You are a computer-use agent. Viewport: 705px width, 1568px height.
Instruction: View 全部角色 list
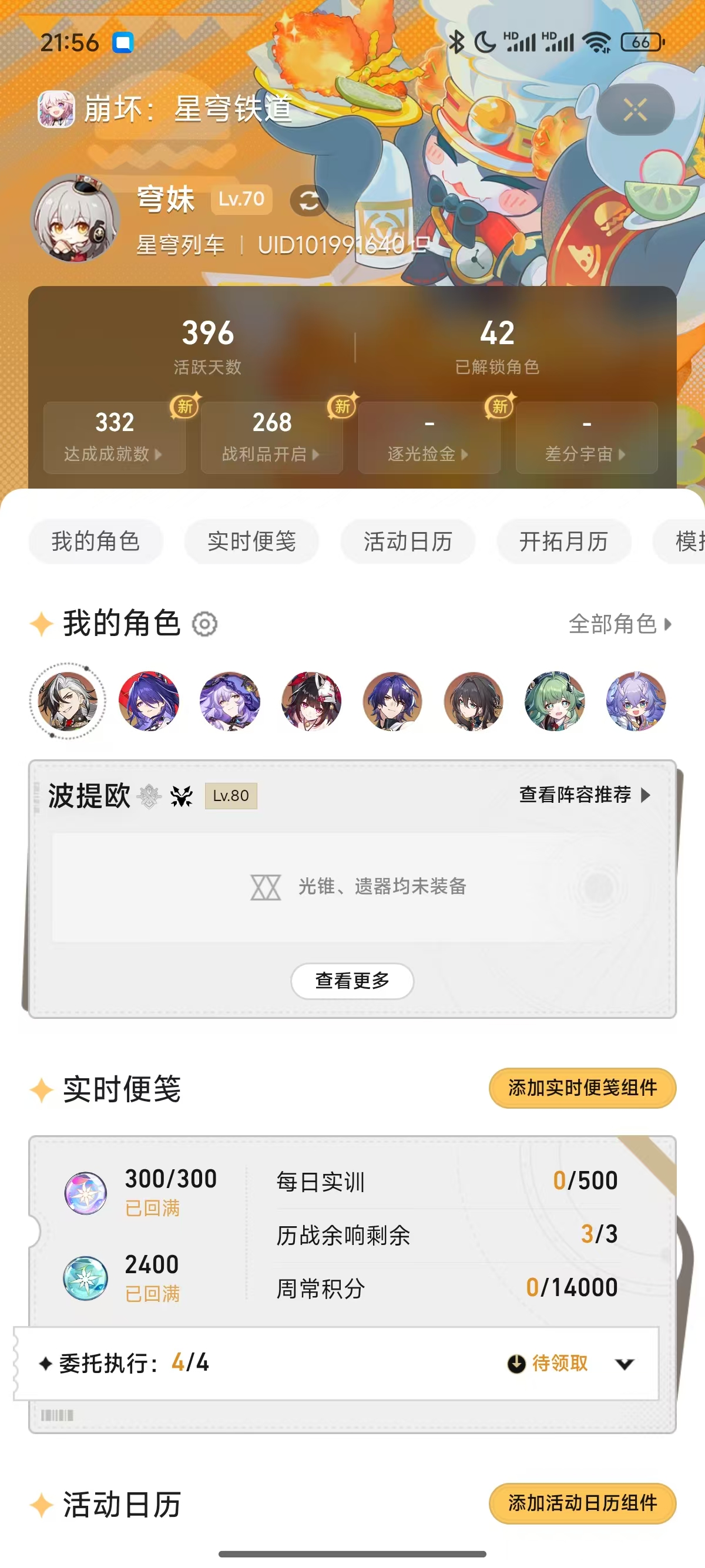(x=620, y=624)
